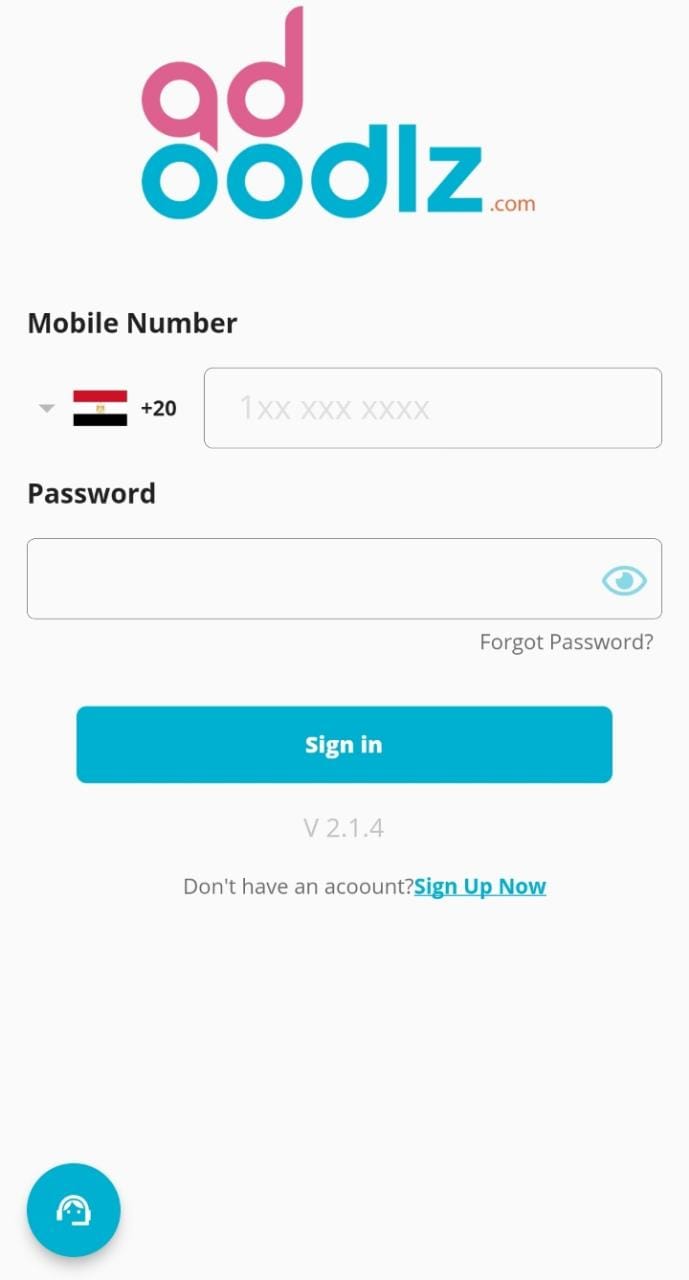
Task: Focus the mobile number field
Action: 433,408
